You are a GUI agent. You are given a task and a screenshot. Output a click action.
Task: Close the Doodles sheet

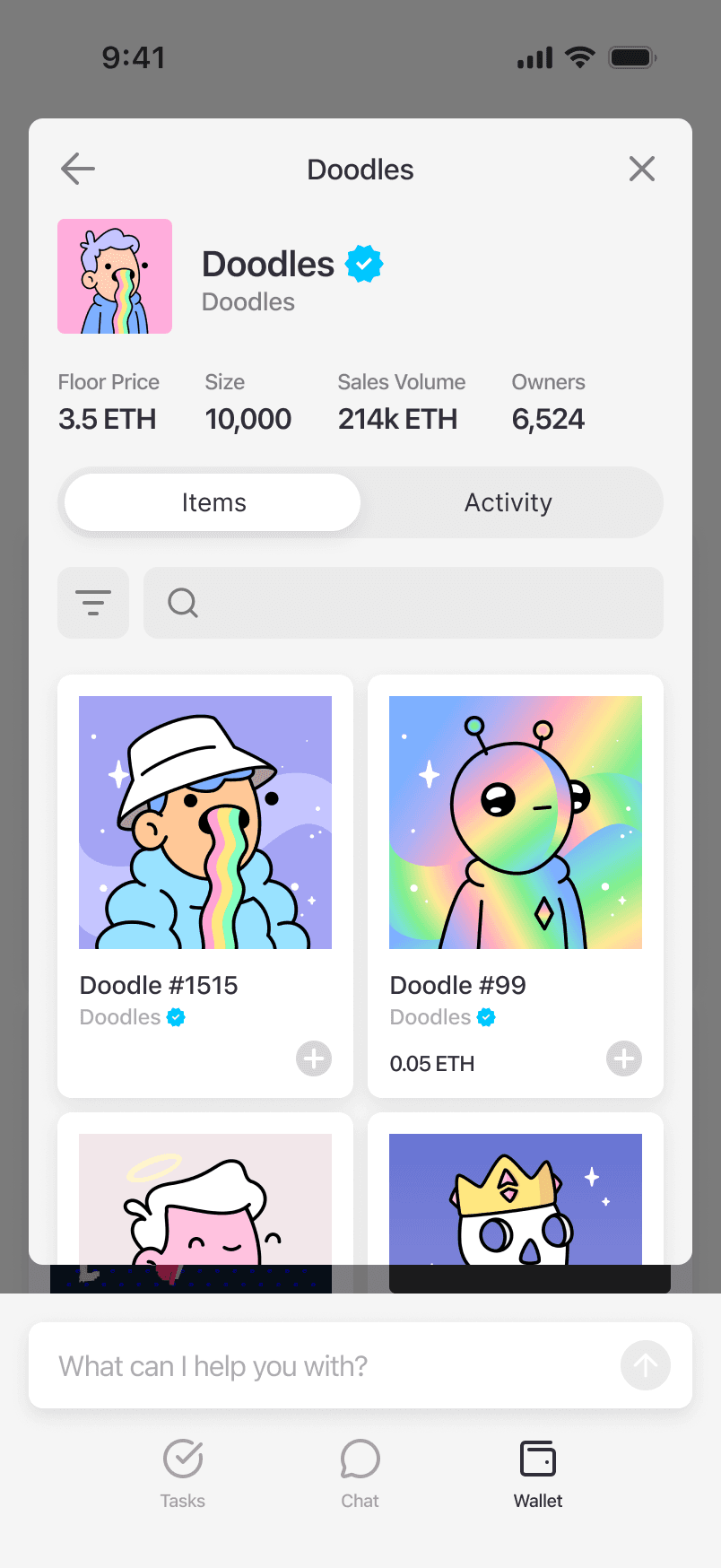click(x=642, y=169)
